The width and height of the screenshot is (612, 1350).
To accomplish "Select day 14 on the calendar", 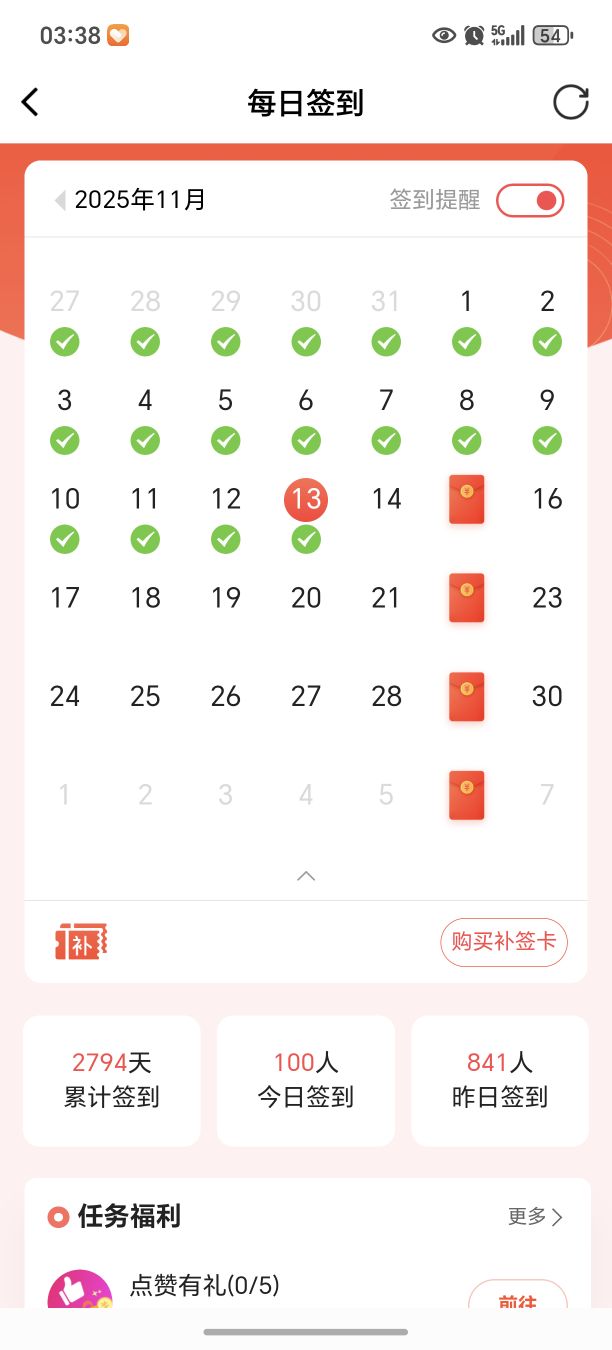I will tap(387, 499).
